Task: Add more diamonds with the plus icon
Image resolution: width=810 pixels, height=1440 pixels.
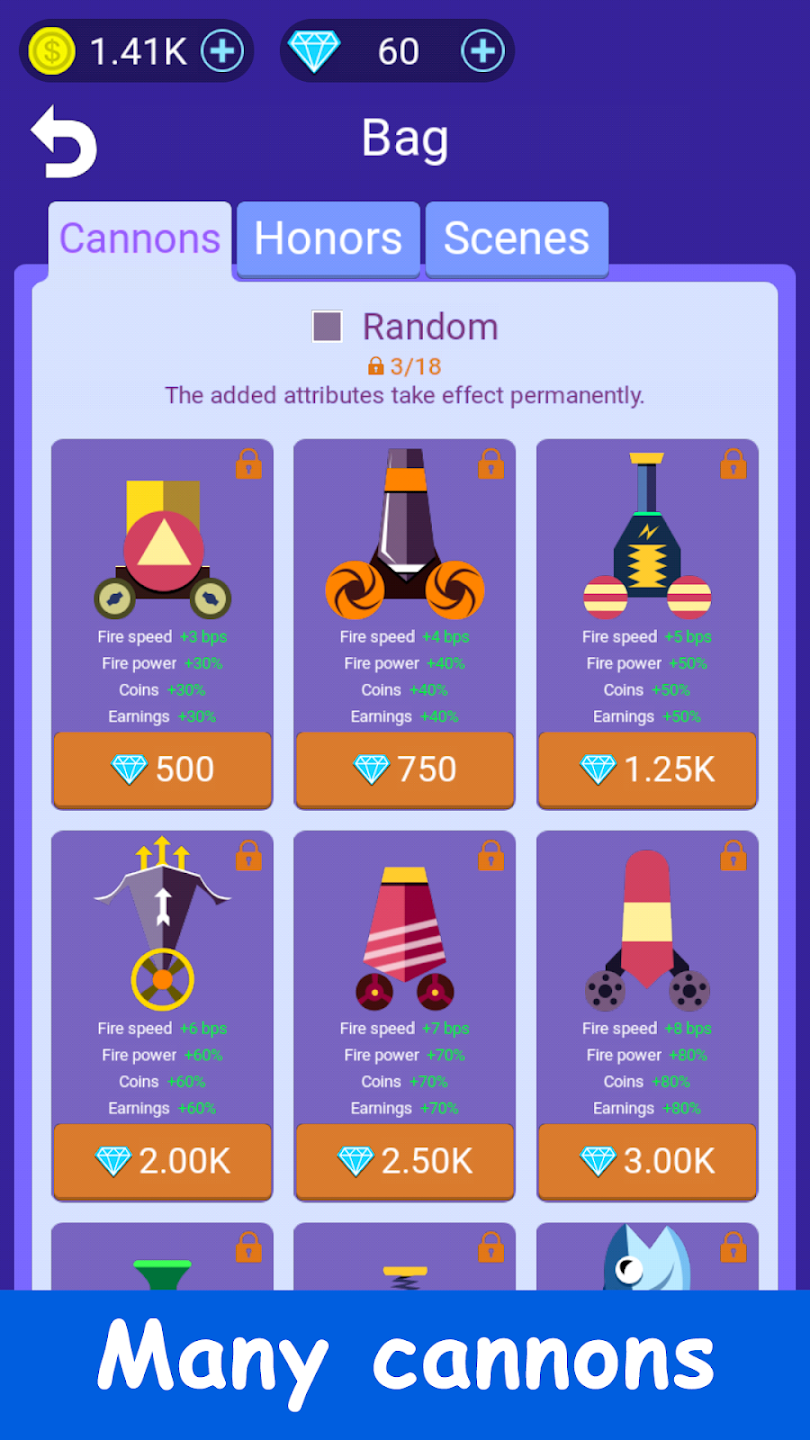Action: (x=482, y=51)
